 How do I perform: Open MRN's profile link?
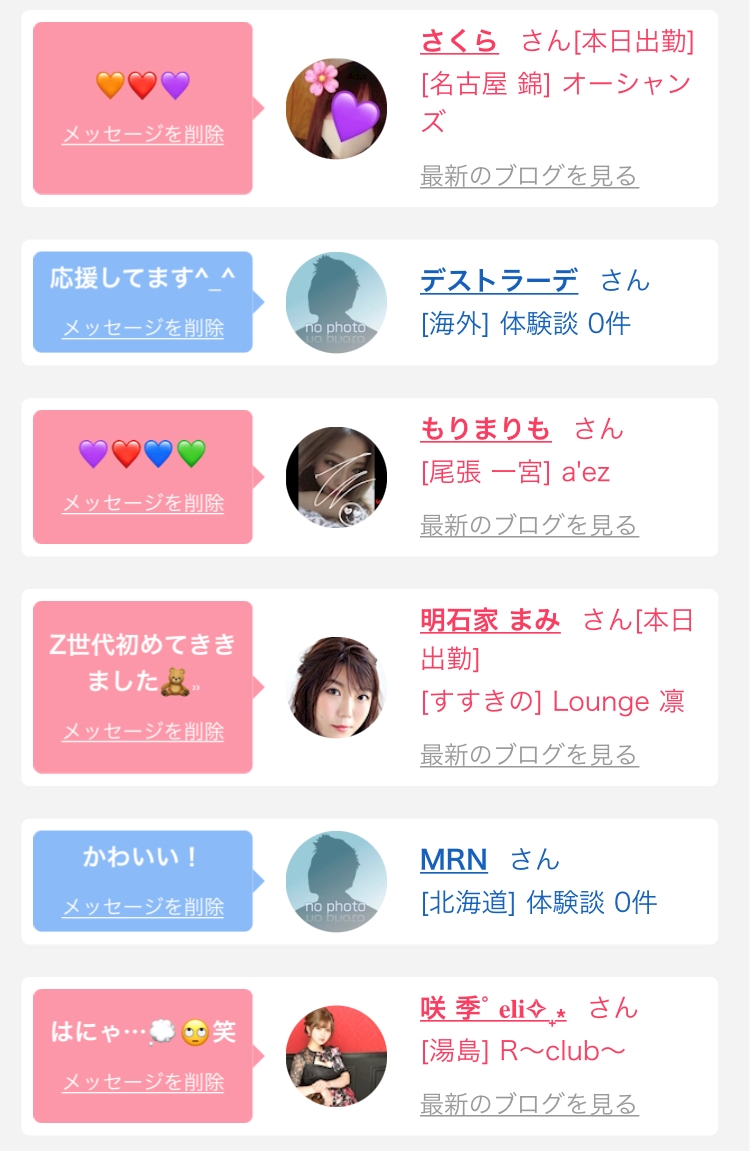pyautogui.click(x=454, y=860)
